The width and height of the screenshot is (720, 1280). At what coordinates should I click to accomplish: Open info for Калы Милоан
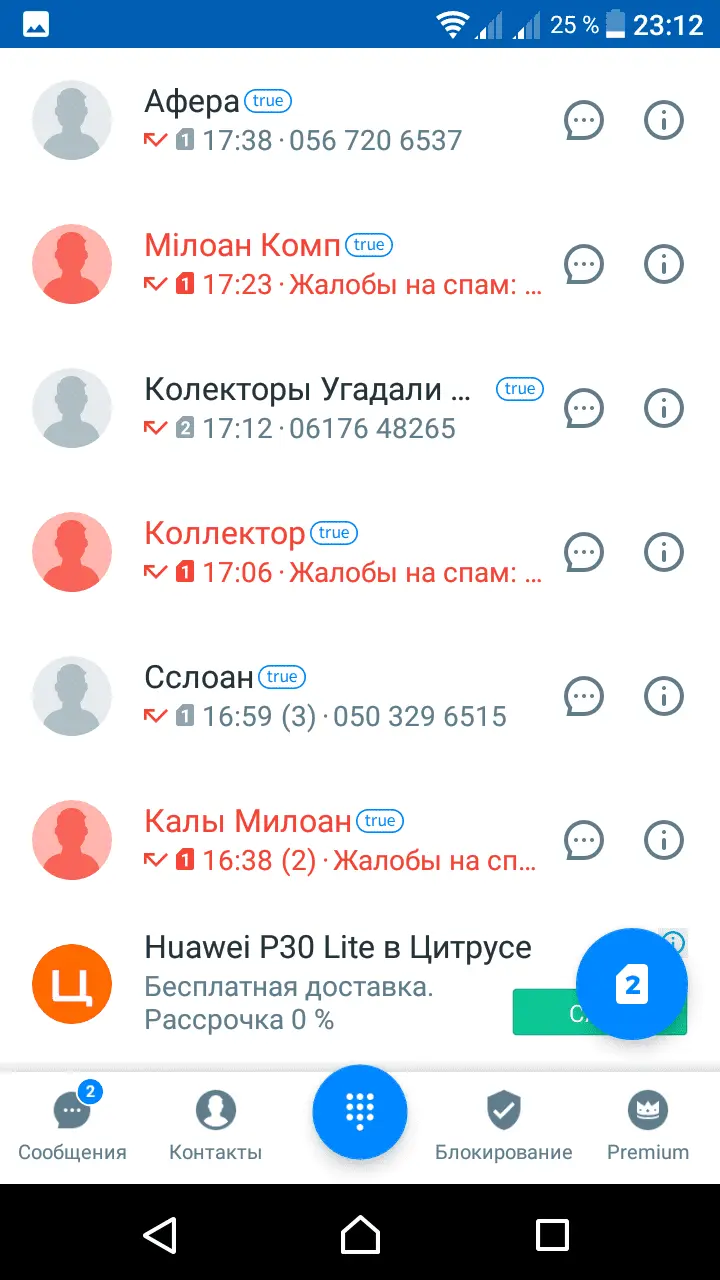(x=663, y=840)
